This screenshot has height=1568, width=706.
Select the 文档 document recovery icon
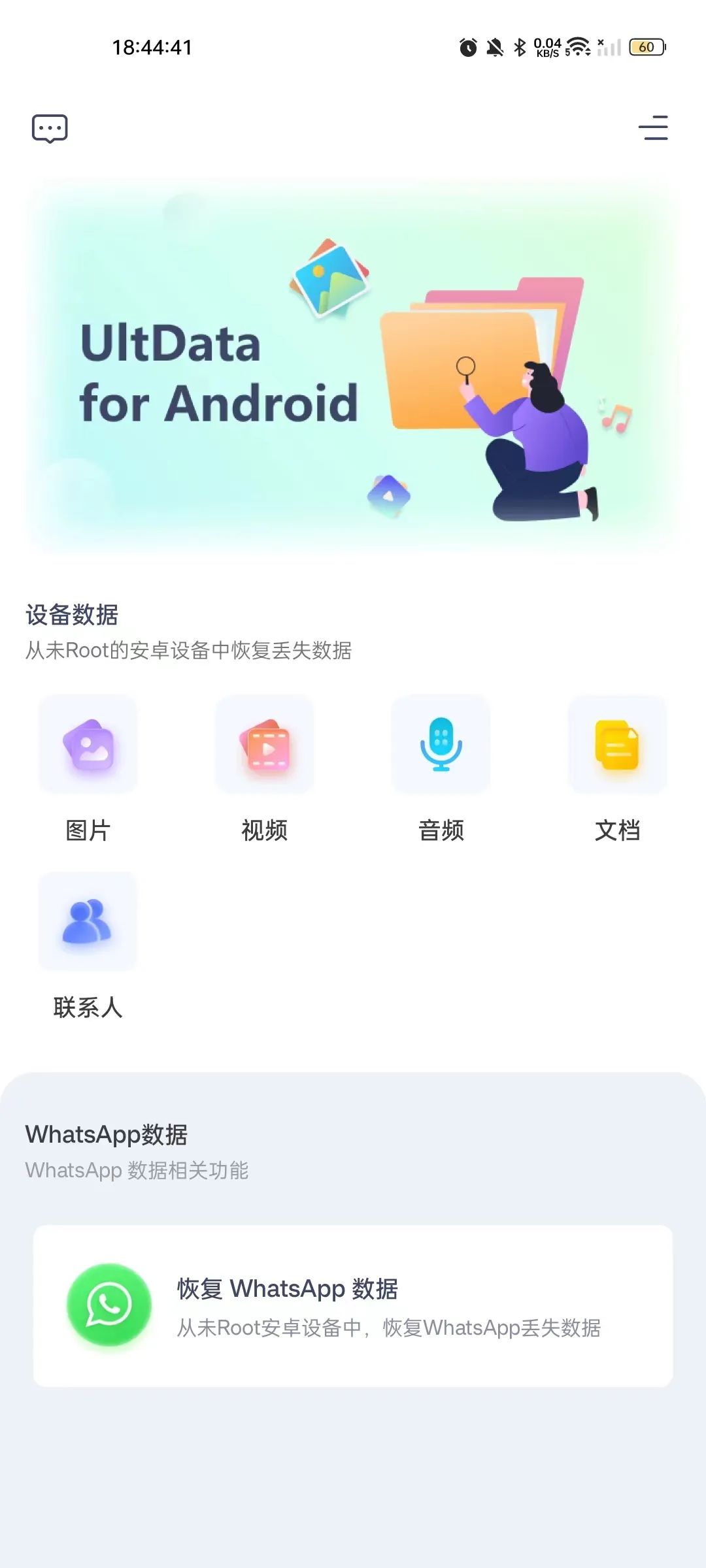pos(618,745)
